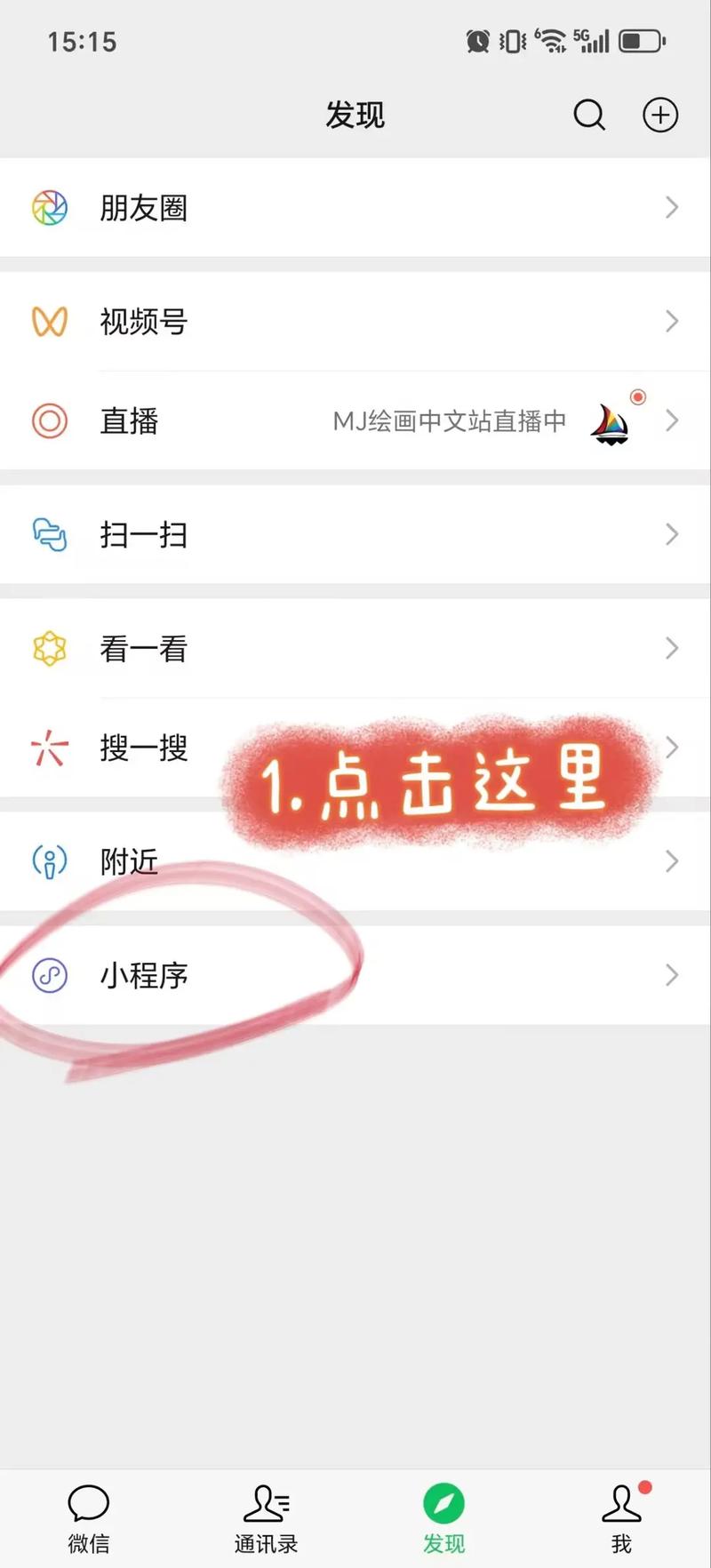The height and width of the screenshot is (1568, 711).
Task: Select the orange 视频号 Channels icon
Action: point(49,322)
